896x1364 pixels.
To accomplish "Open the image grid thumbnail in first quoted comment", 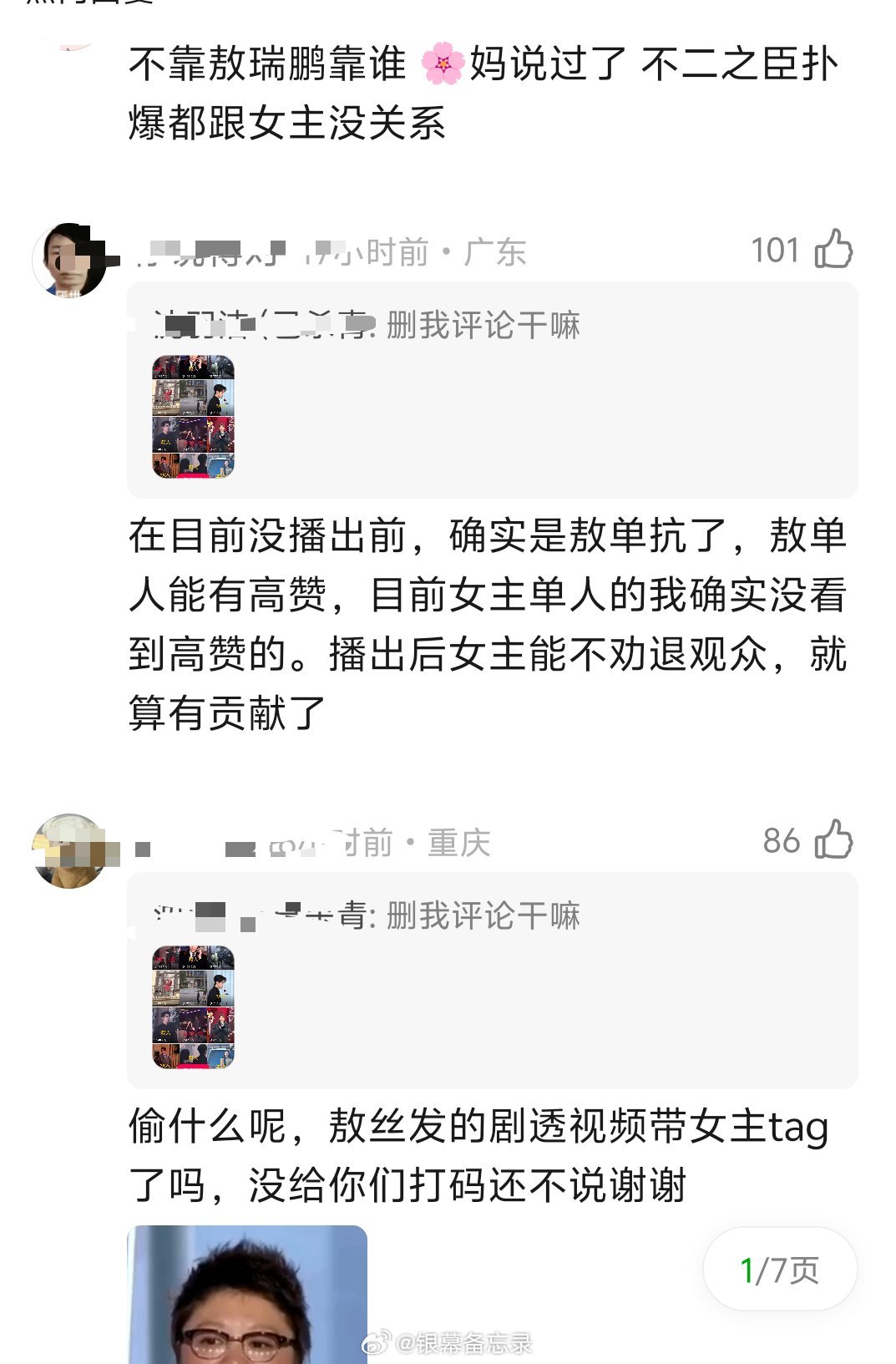I will pos(192,415).
